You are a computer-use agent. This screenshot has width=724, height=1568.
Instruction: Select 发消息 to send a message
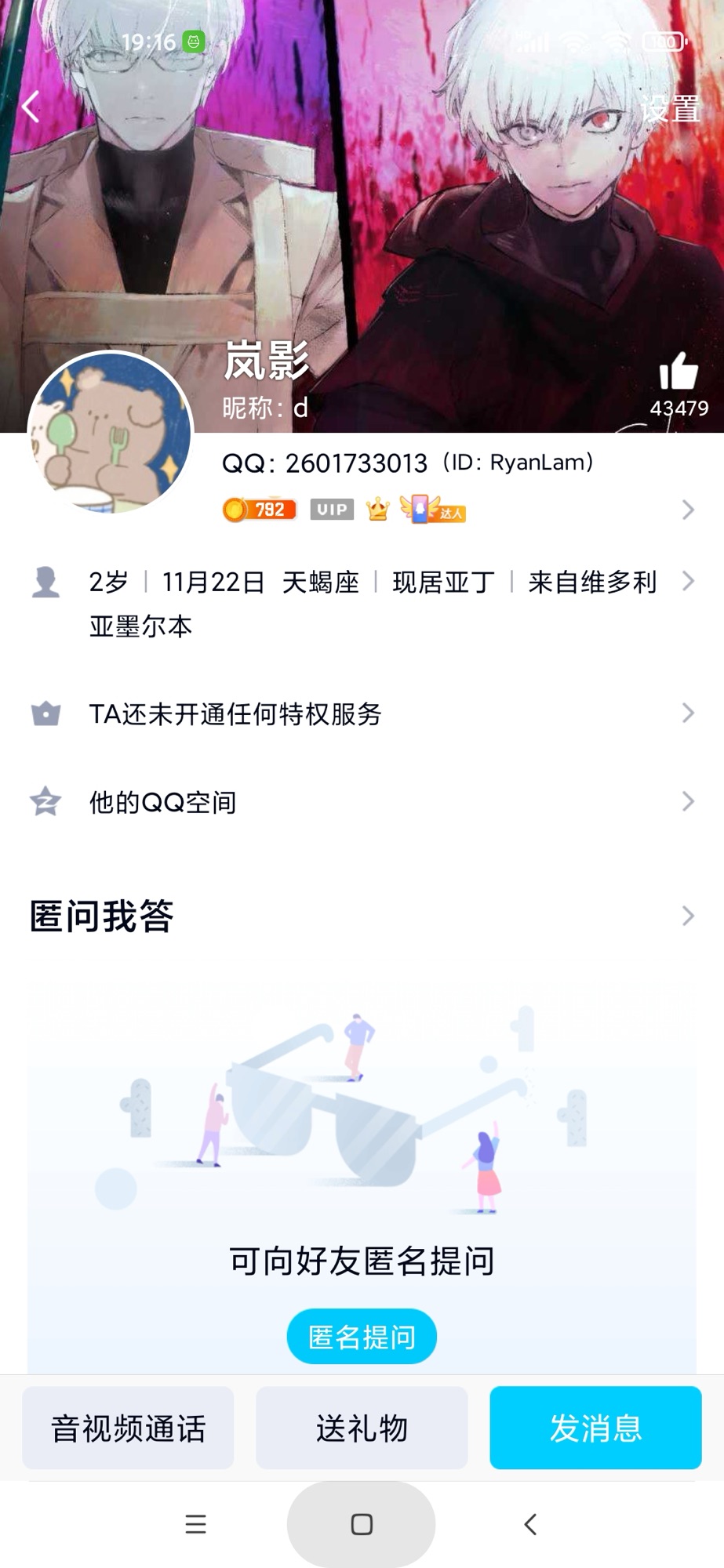pyautogui.click(x=595, y=1428)
